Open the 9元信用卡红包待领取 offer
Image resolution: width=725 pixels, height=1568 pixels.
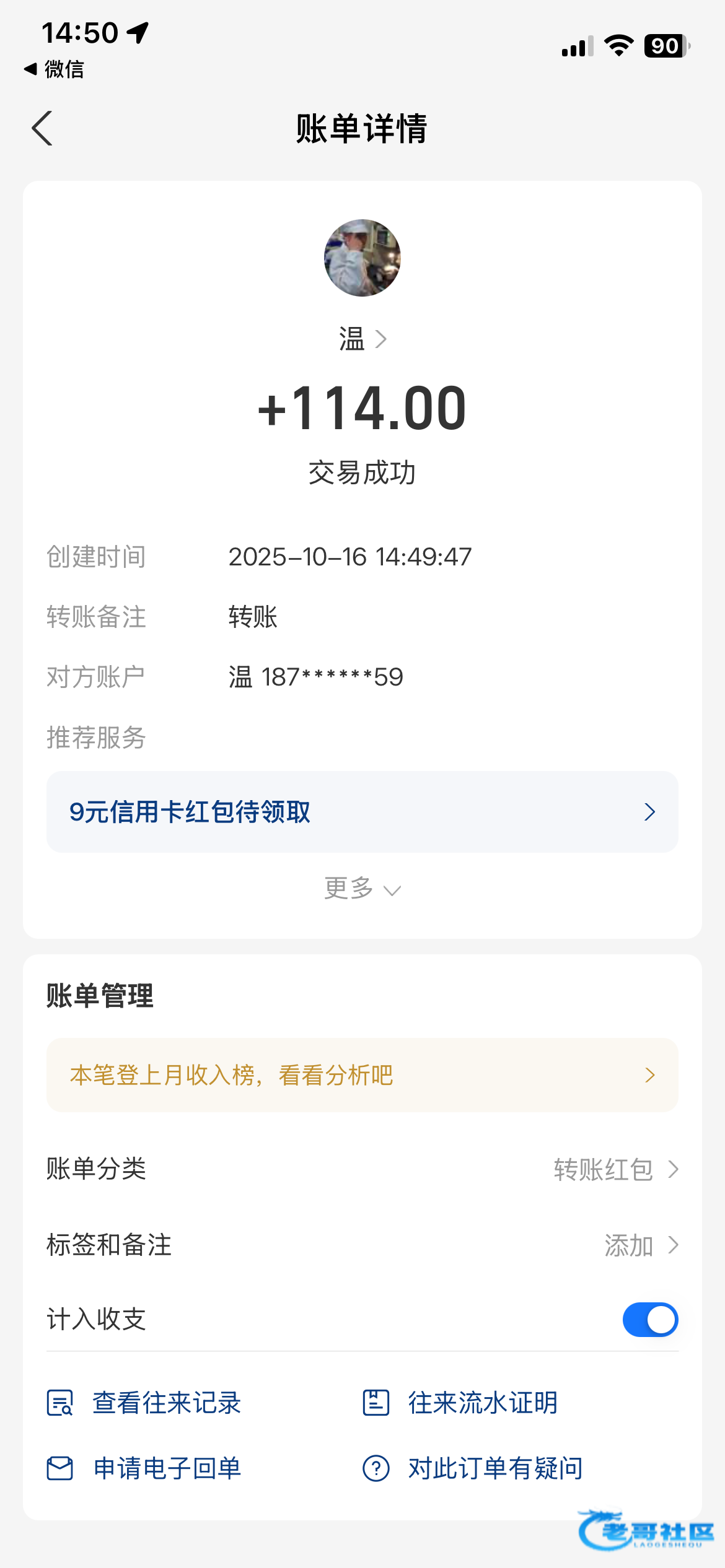pyautogui.click(x=362, y=812)
